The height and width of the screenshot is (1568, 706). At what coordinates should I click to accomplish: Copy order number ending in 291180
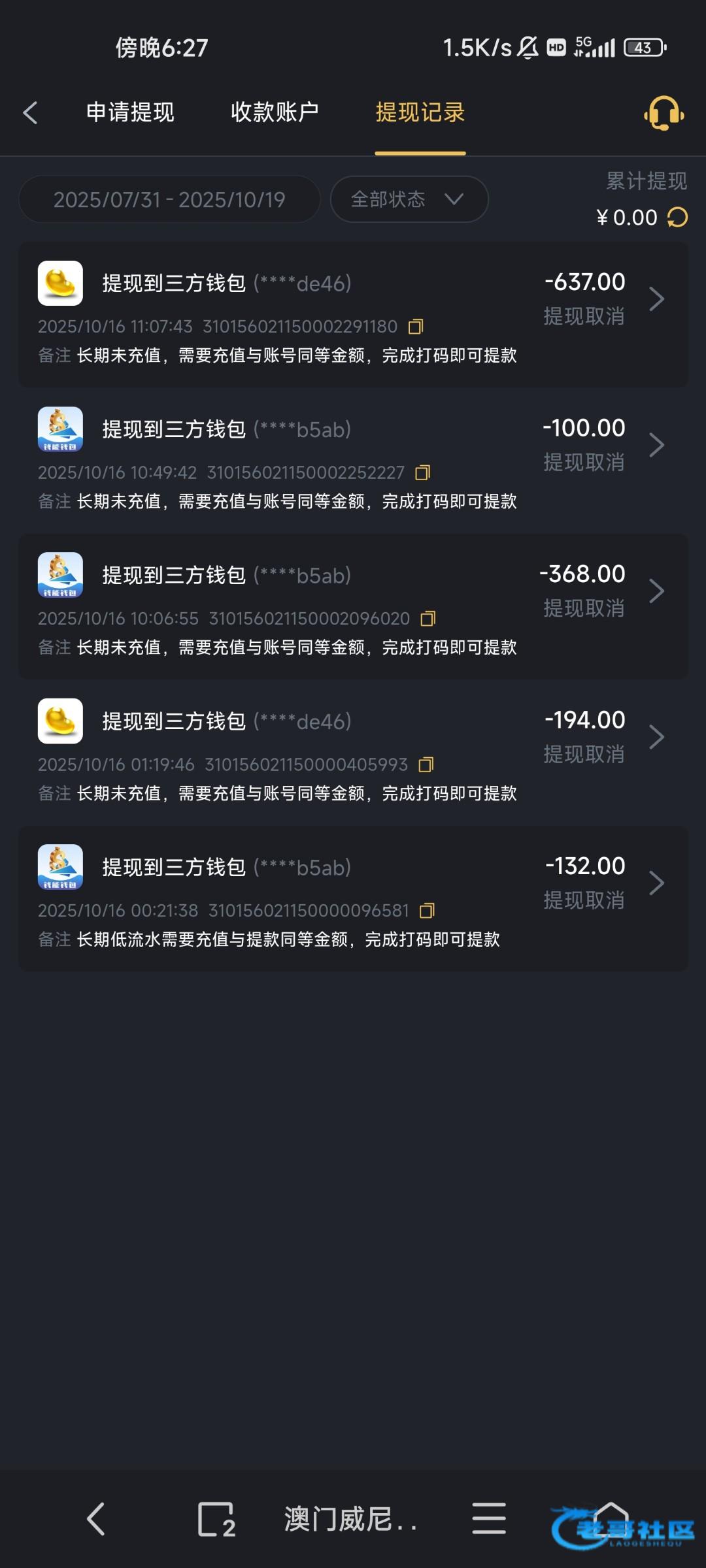416,326
